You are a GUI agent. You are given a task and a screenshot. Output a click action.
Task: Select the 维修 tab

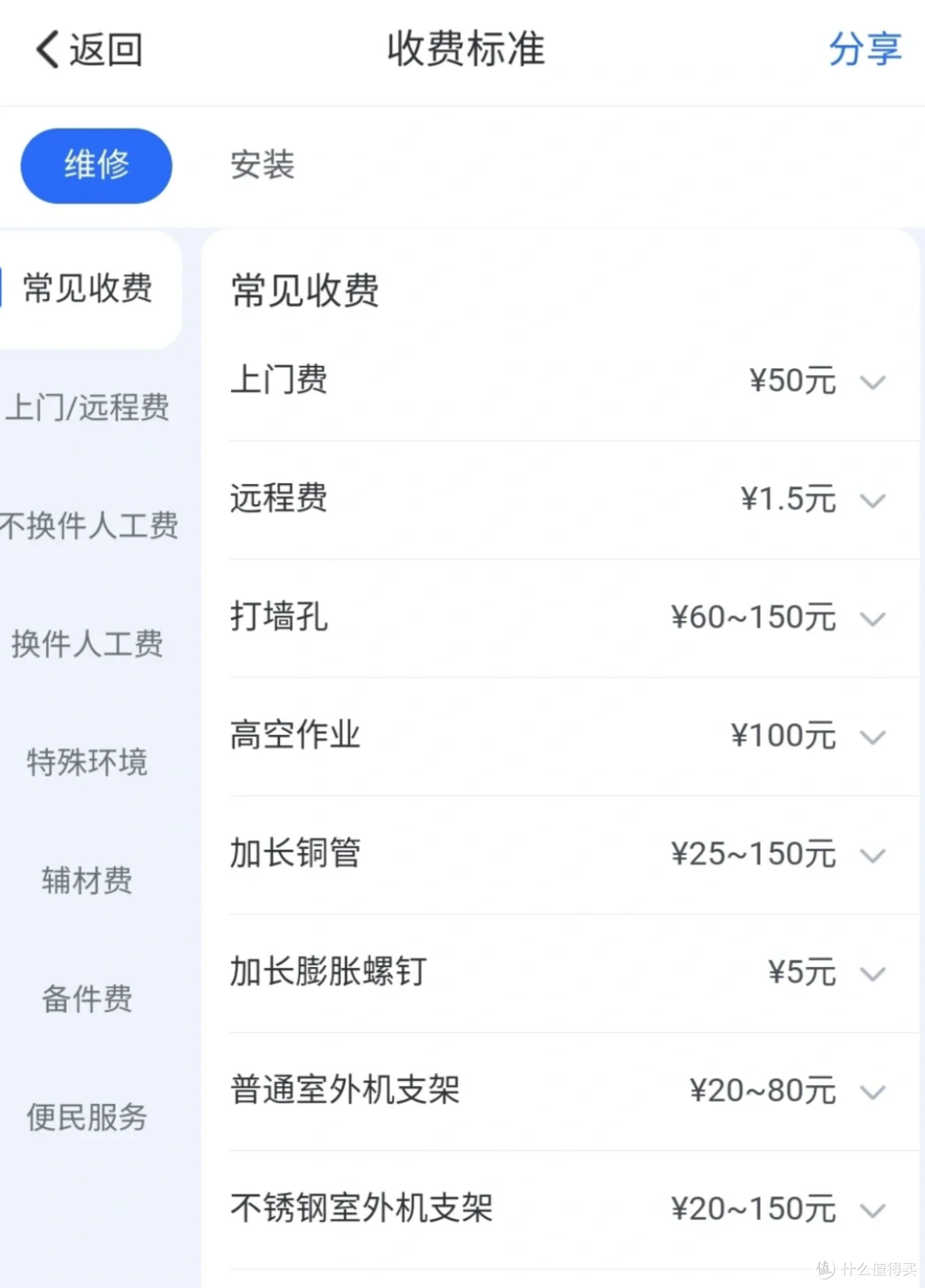pyautogui.click(x=96, y=165)
